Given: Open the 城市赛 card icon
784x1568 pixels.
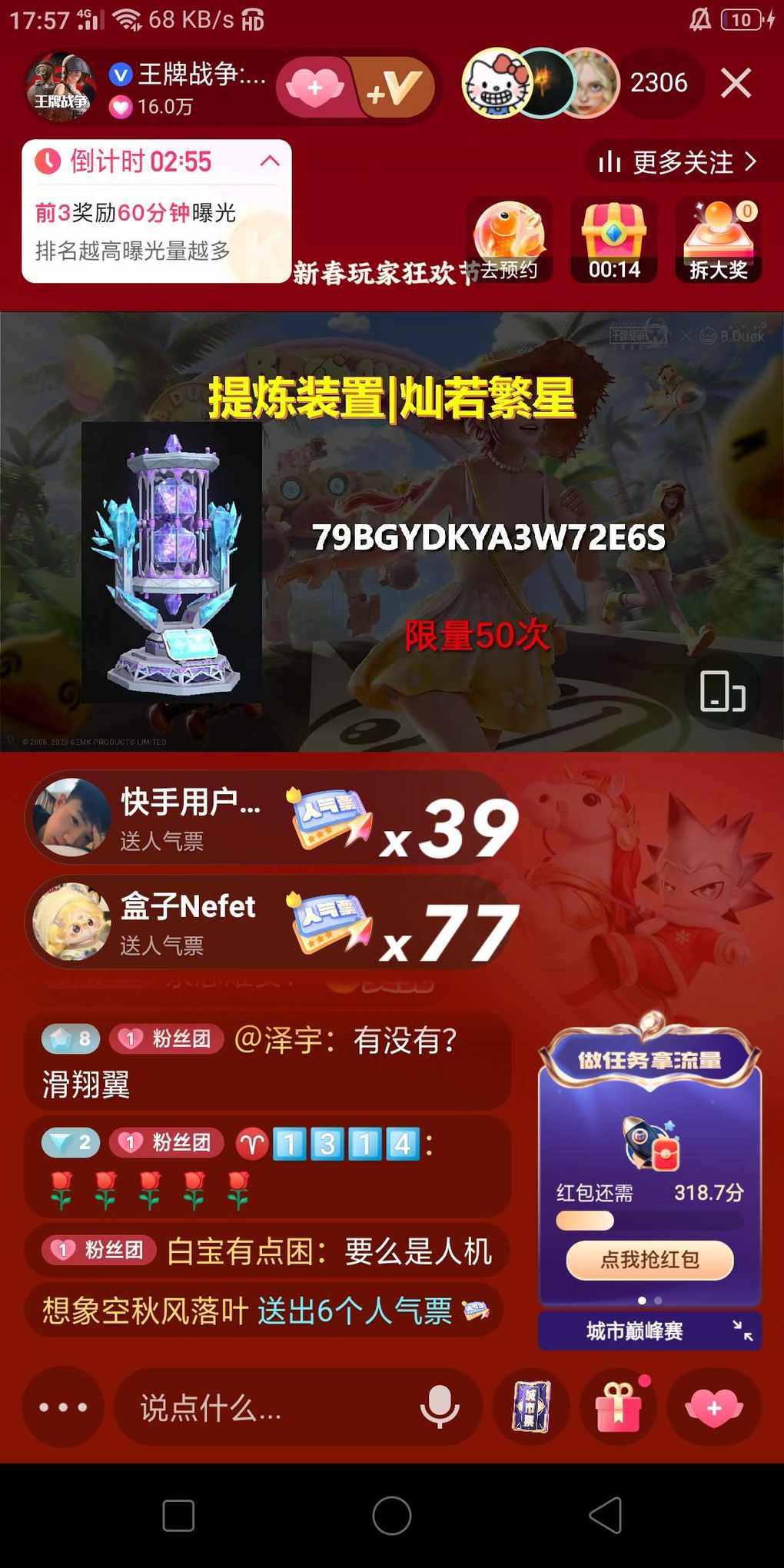Looking at the screenshot, I should pos(531,1407).
